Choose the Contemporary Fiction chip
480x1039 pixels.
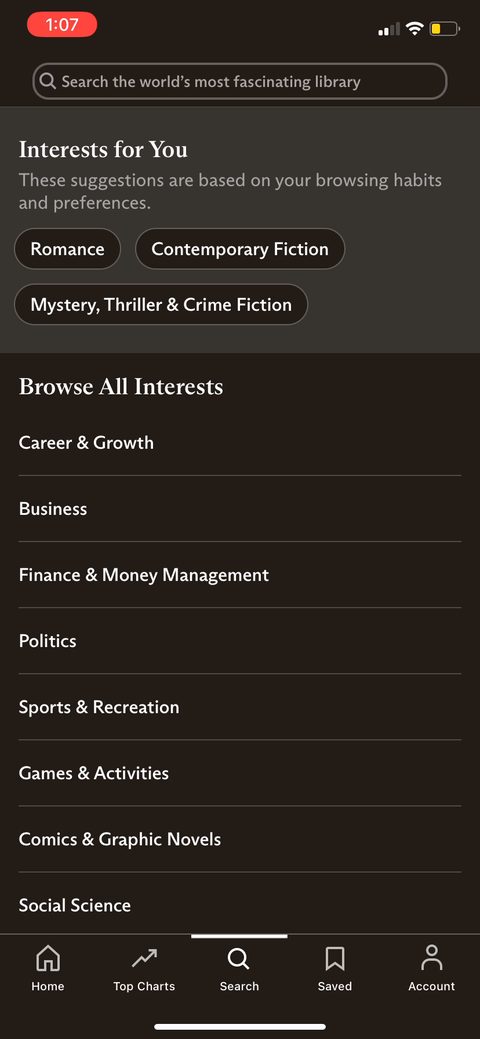tap(240, 249)
